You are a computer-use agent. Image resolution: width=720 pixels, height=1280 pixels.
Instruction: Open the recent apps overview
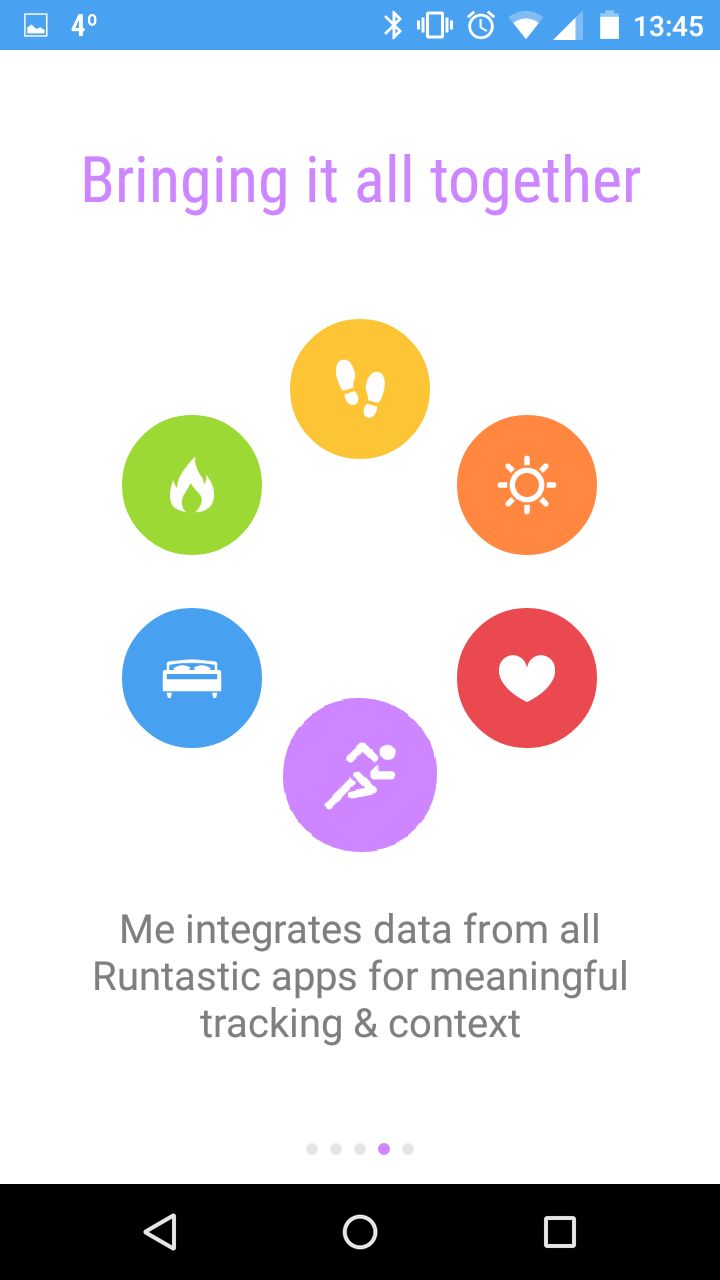coord(560,1232)
